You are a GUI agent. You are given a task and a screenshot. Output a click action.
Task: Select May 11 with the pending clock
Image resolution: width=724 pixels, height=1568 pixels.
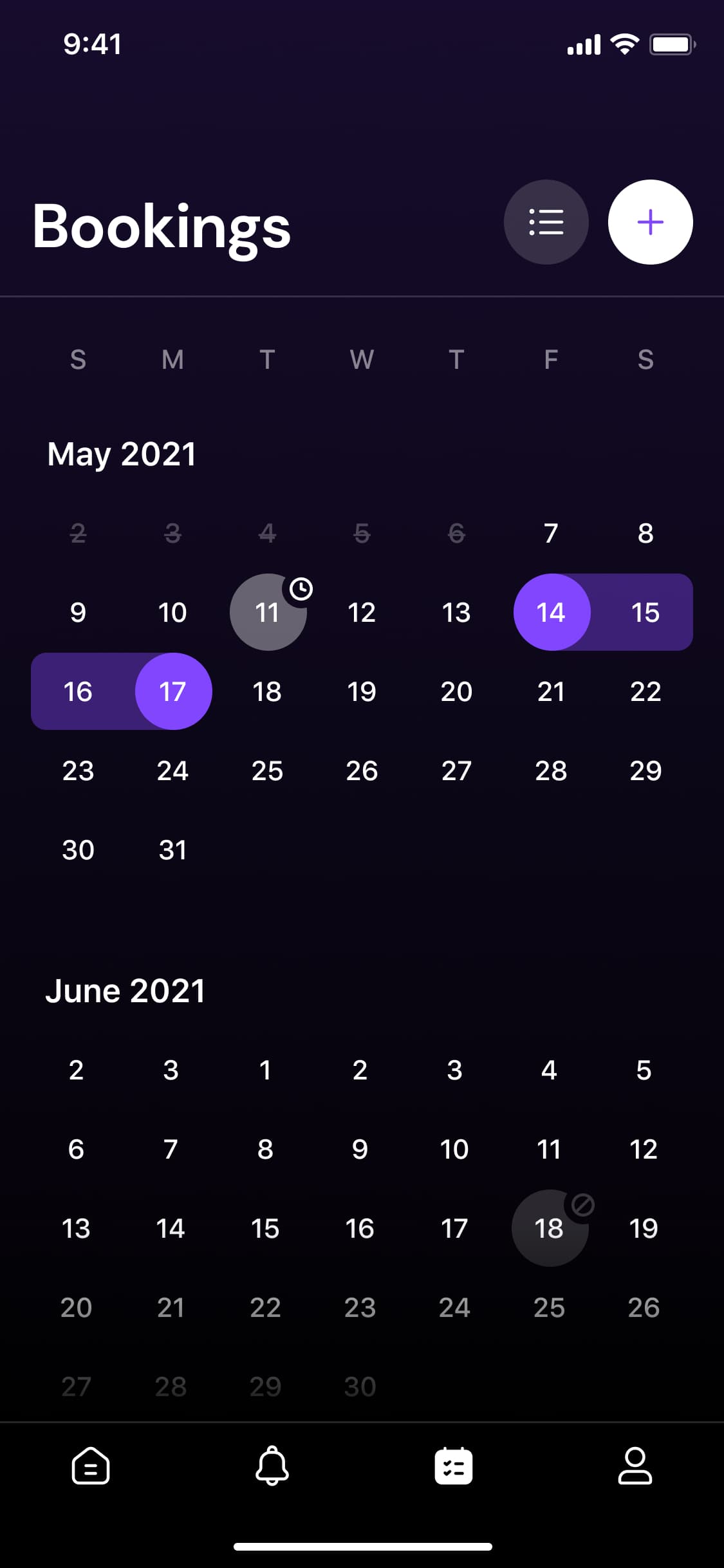tap(268, 612)
